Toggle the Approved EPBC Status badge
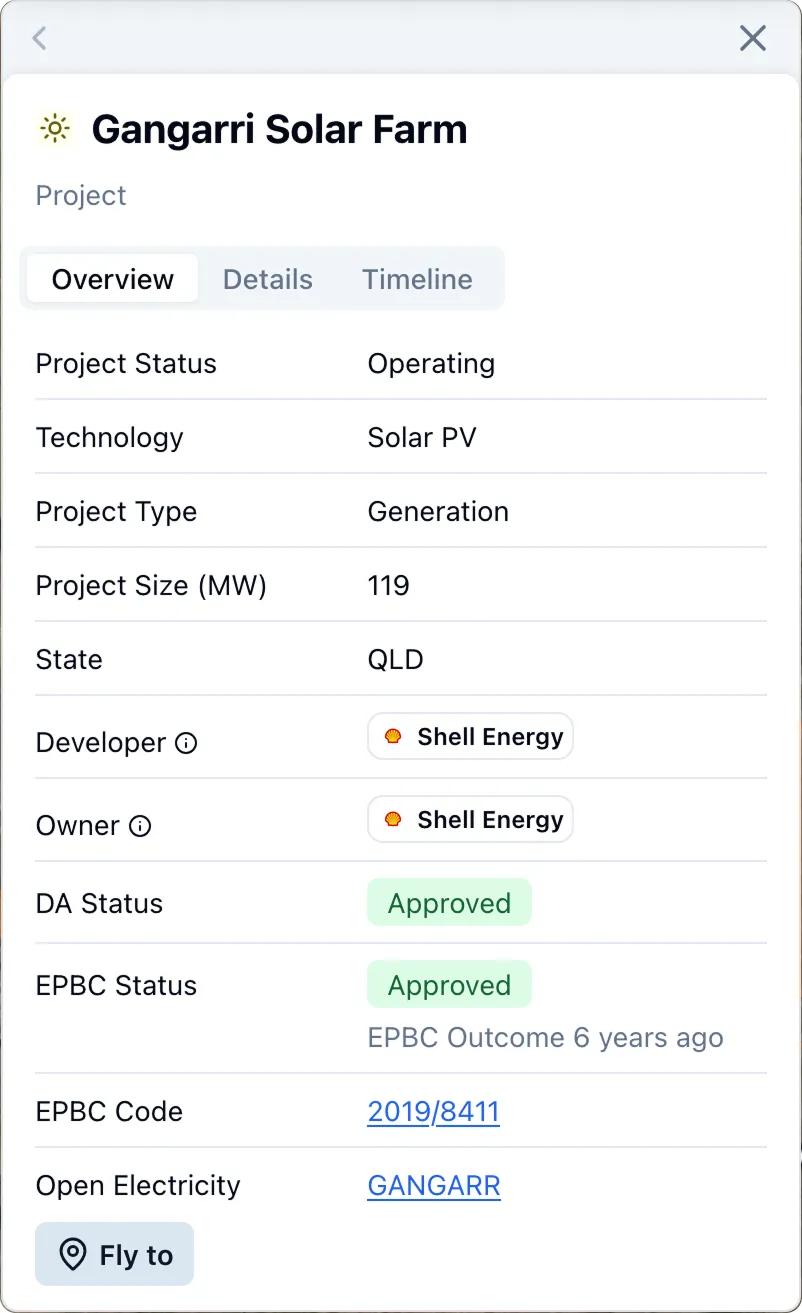Image resolution: width=802 pixels, height=1313 pixels. [x=449, y=984]
